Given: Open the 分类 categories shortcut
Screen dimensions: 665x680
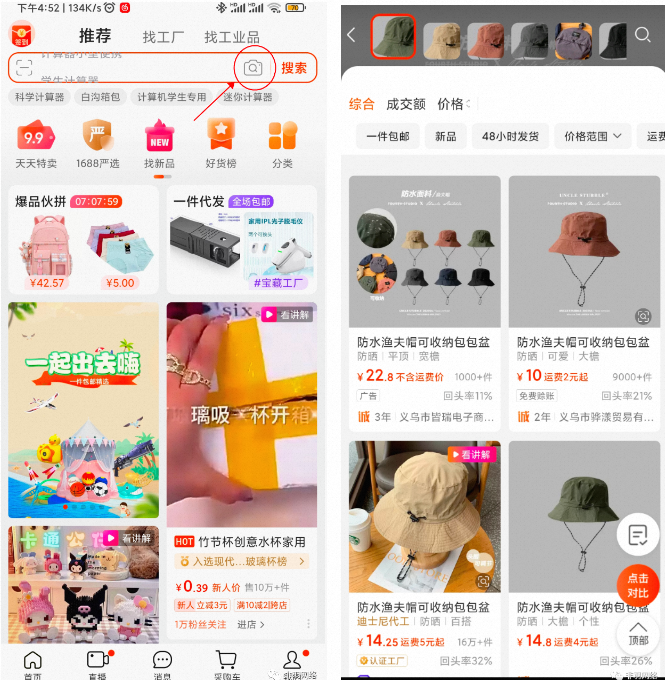Looking at the screenshot, I should (282, 144).
